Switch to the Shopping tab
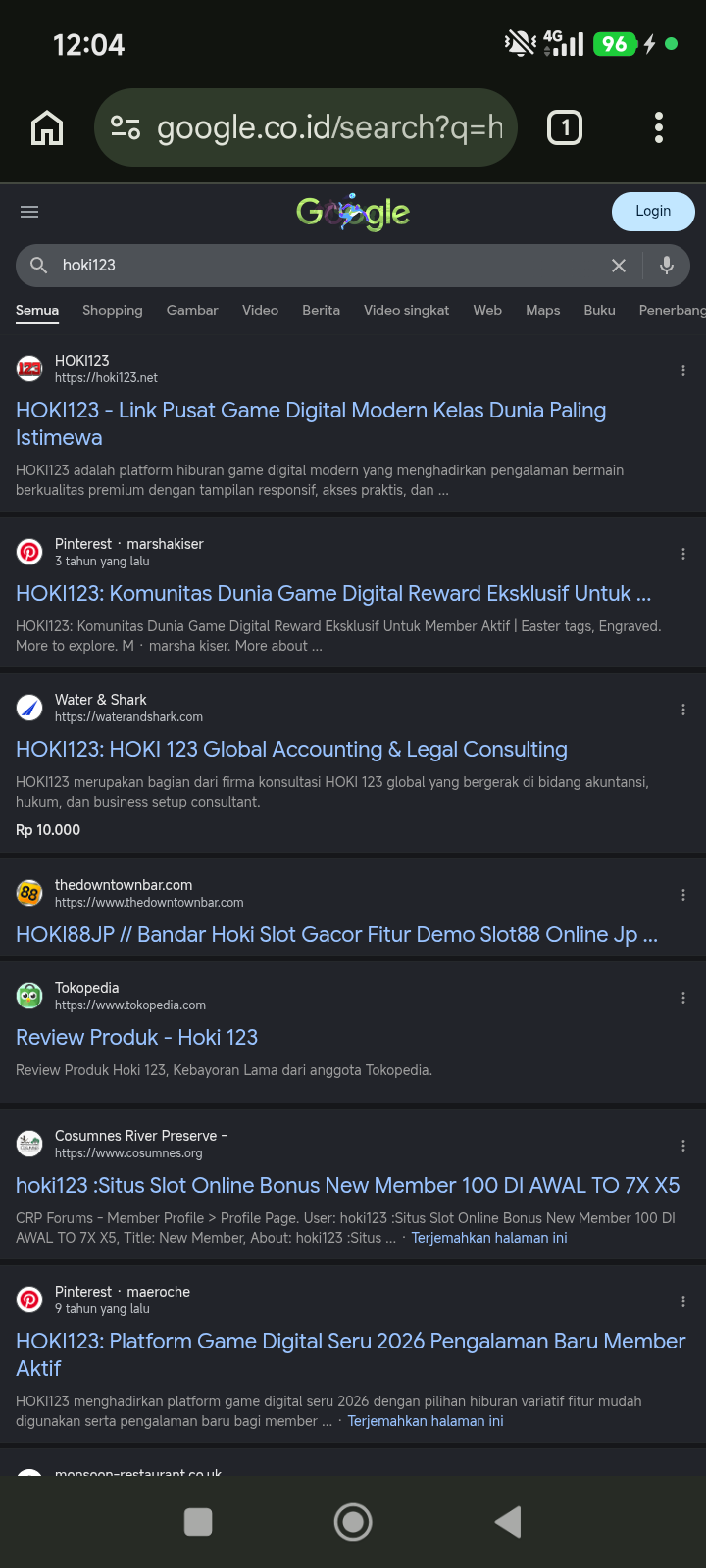This screenshot has height=1568, width=706. click(x=113, y=310)
